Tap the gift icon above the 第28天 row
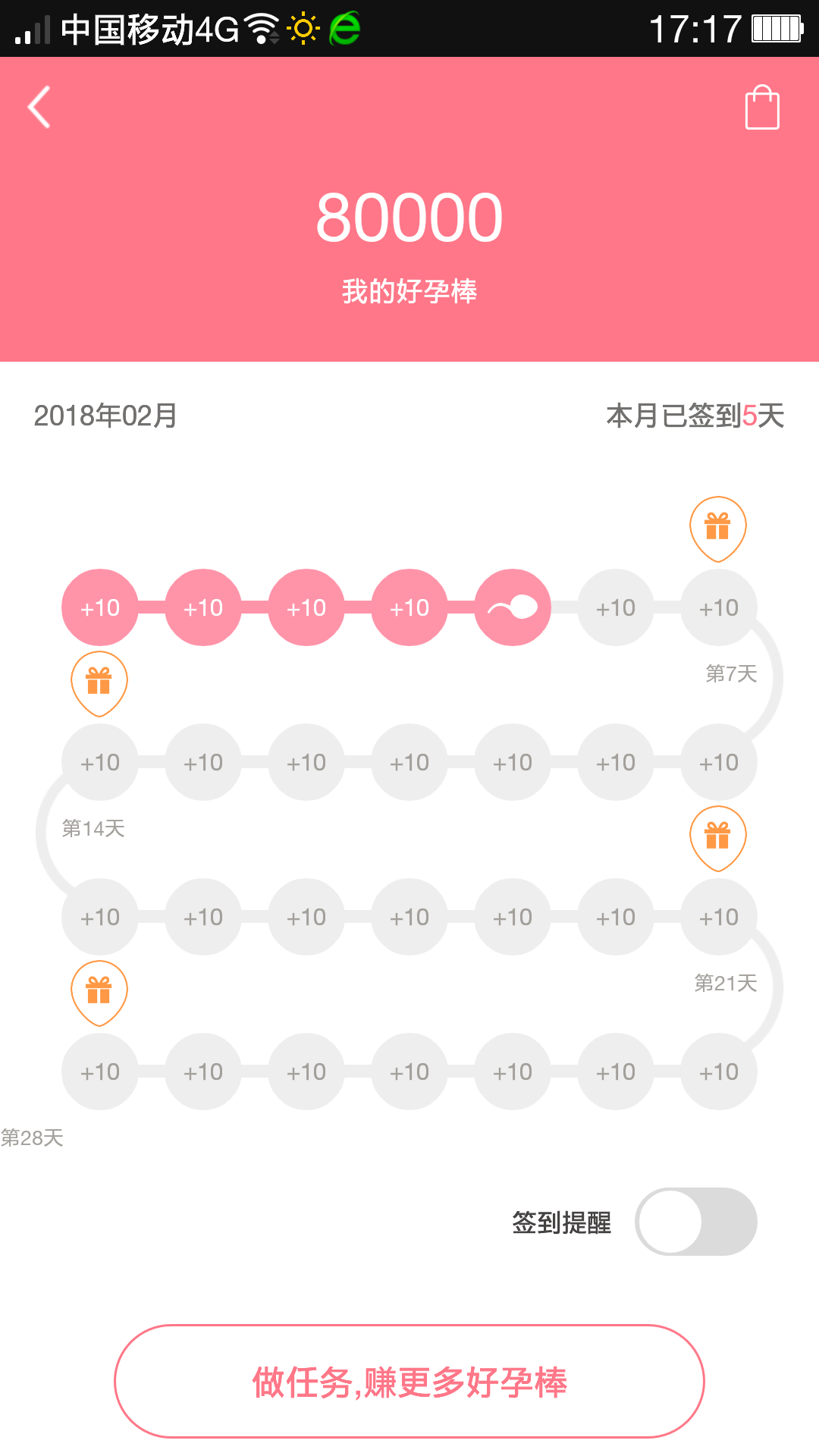This screenshot has width=819, height=1456. [99, 992]
